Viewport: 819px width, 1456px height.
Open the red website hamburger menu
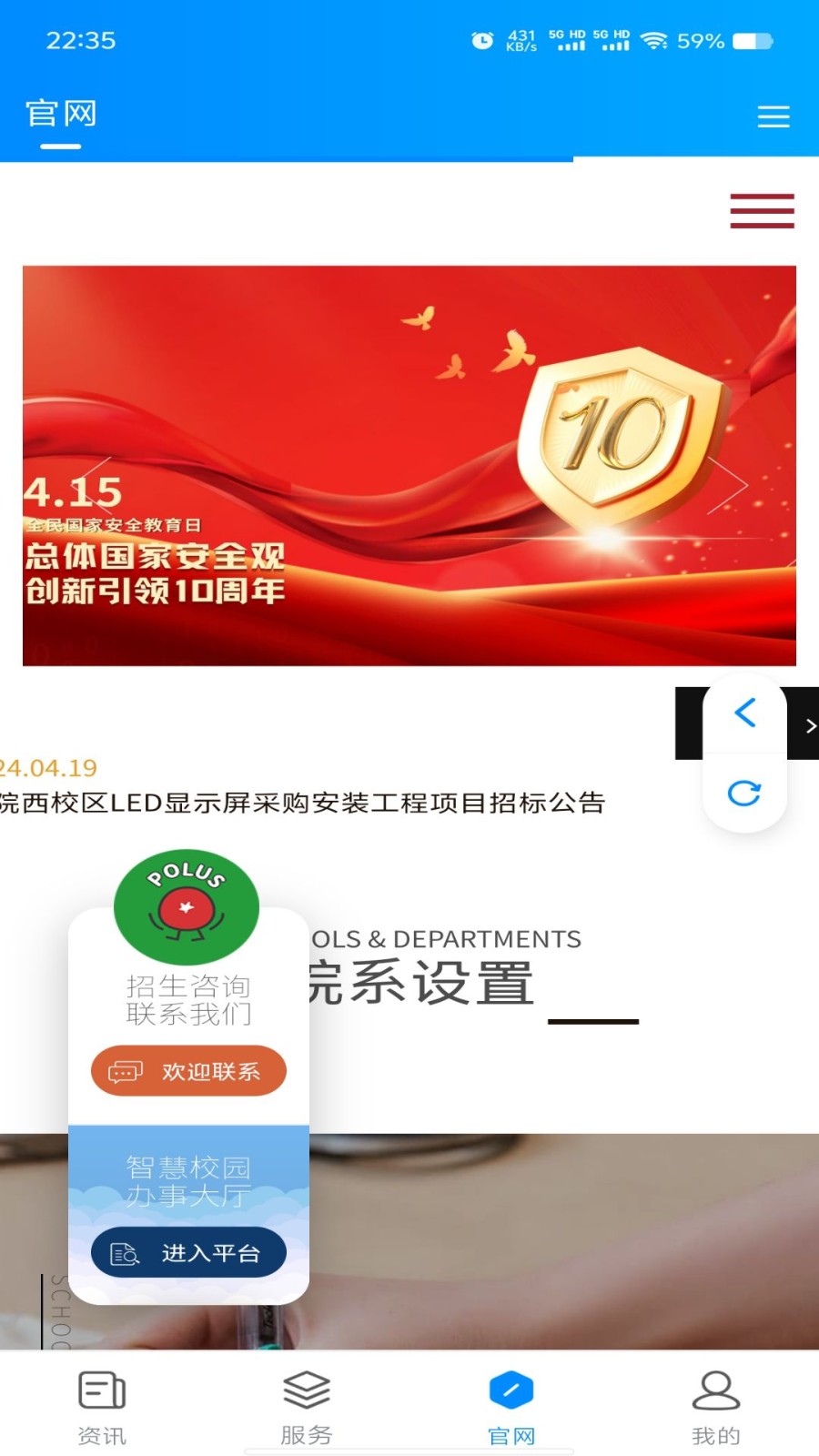click(763, 210)
